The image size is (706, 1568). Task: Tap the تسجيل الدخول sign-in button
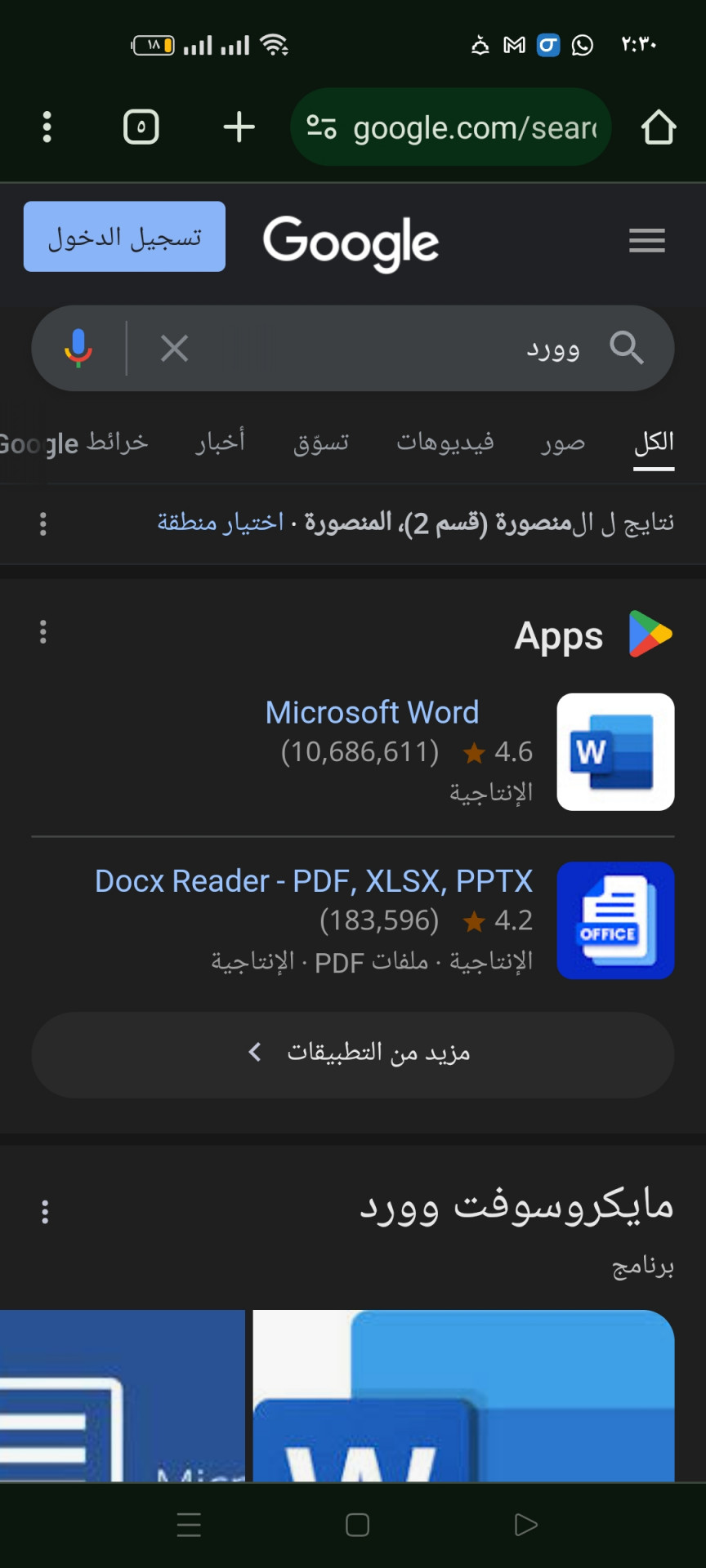click(x=124, y=237)
